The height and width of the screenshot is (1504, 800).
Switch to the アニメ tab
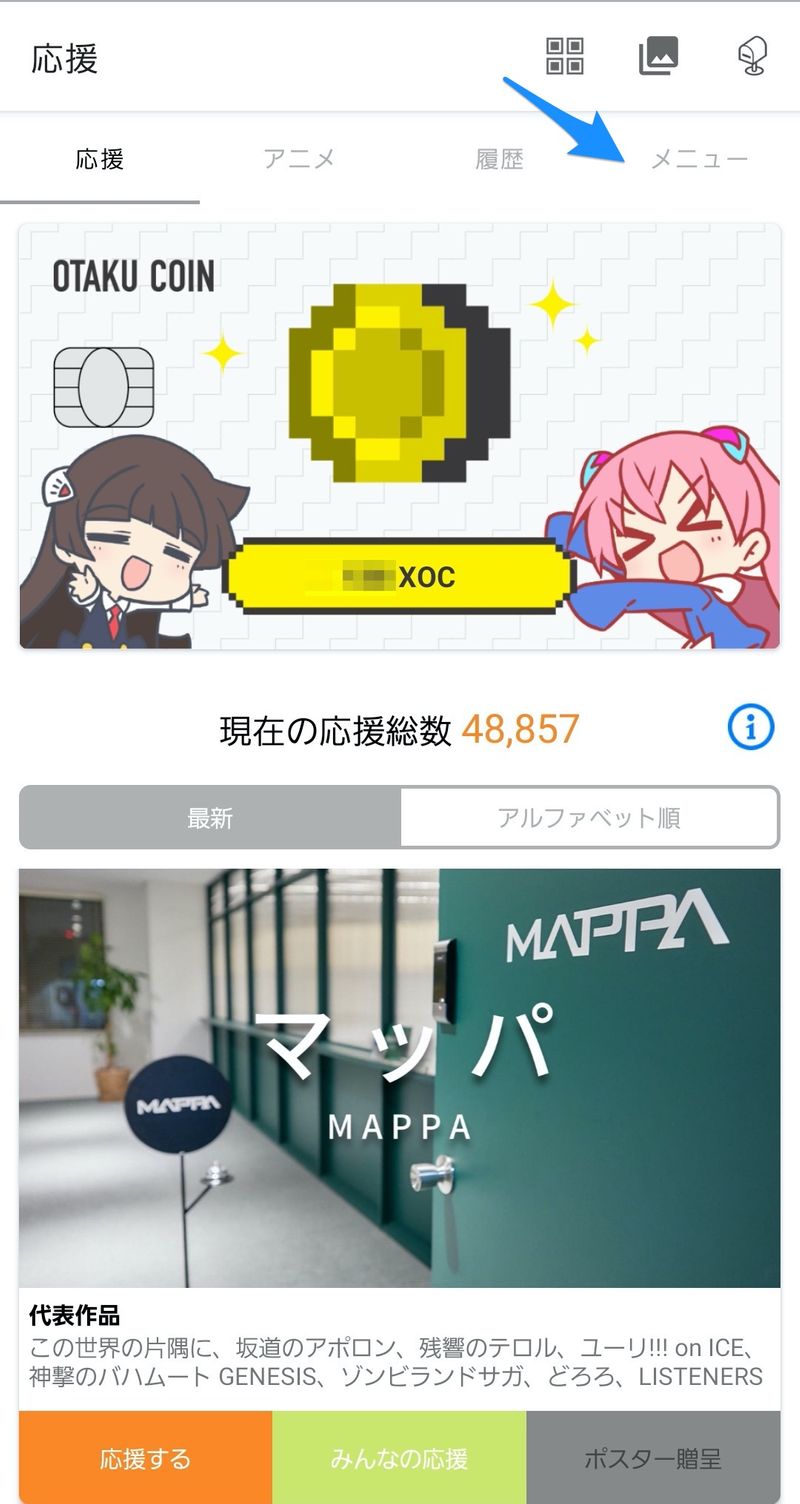pos(299,159)
